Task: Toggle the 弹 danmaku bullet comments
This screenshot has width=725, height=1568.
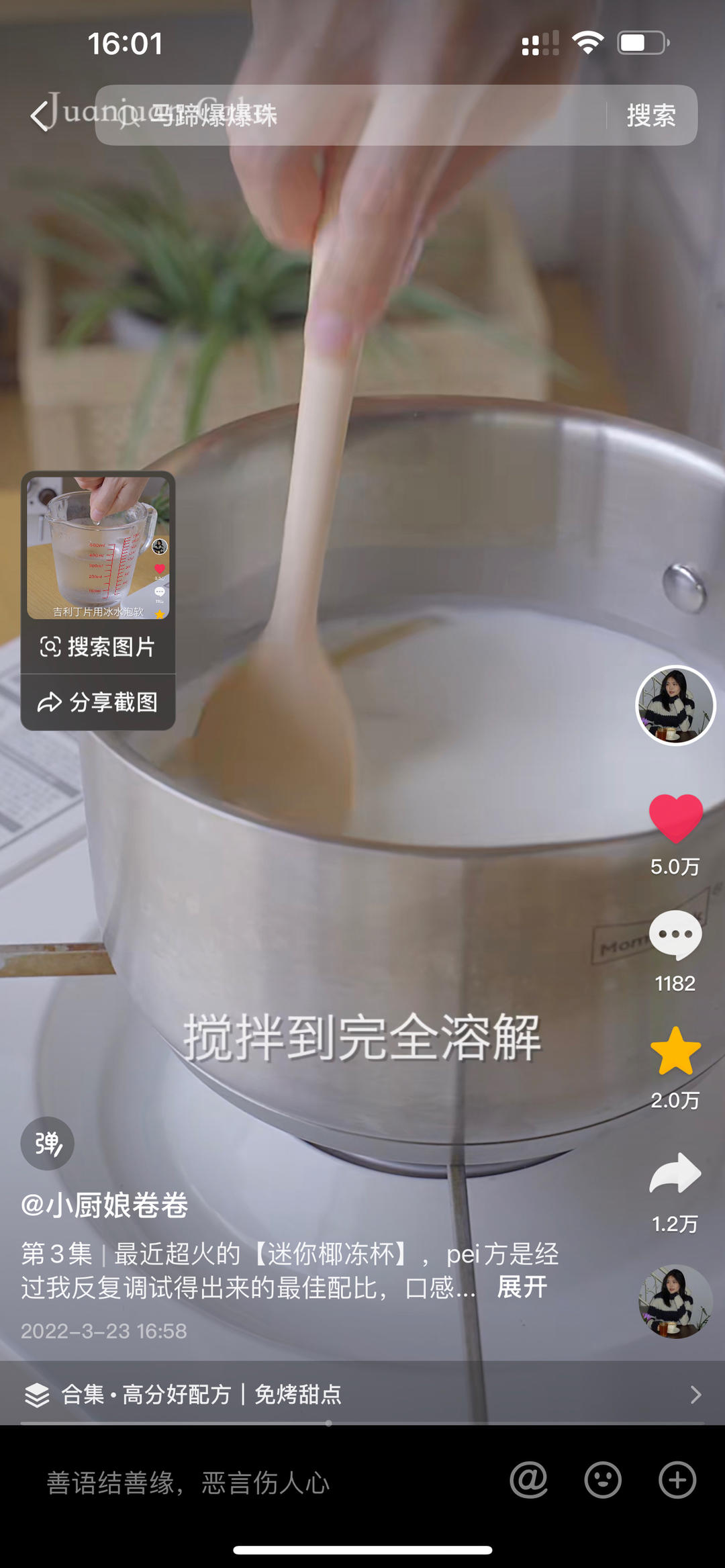Action: pos(47,1143)
